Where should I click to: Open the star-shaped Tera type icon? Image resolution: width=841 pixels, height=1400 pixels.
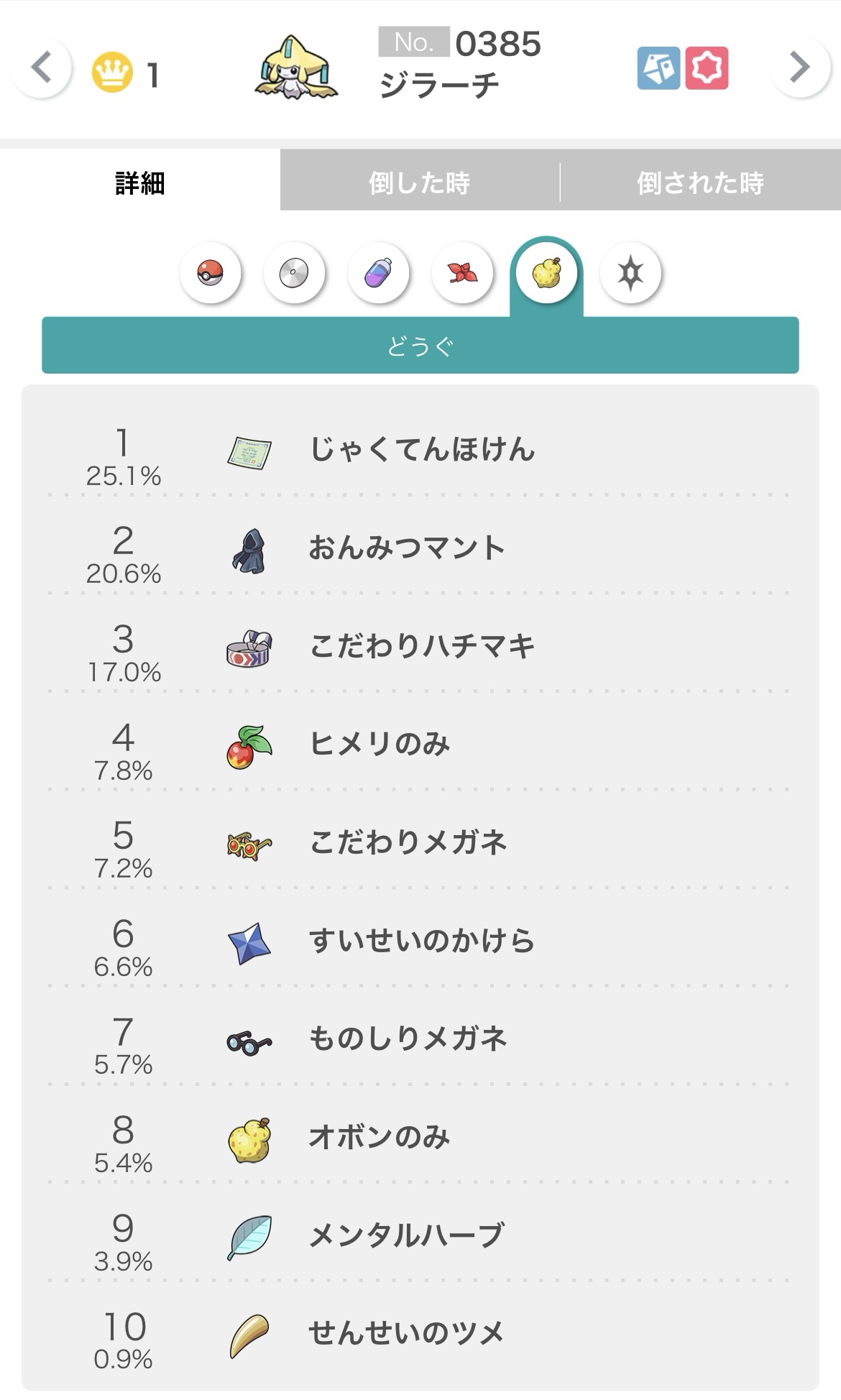click(630, 273)
